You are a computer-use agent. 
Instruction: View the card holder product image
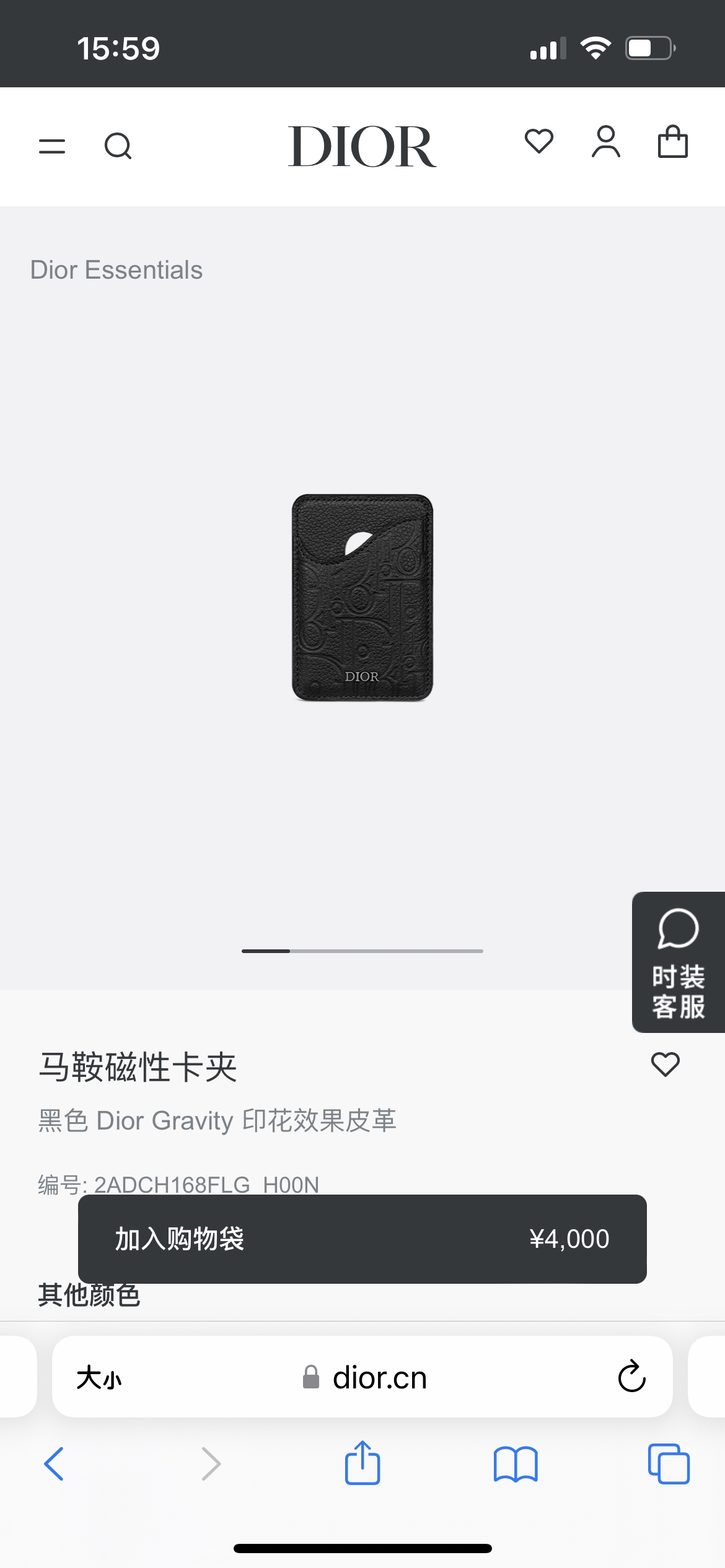point(362,598)
